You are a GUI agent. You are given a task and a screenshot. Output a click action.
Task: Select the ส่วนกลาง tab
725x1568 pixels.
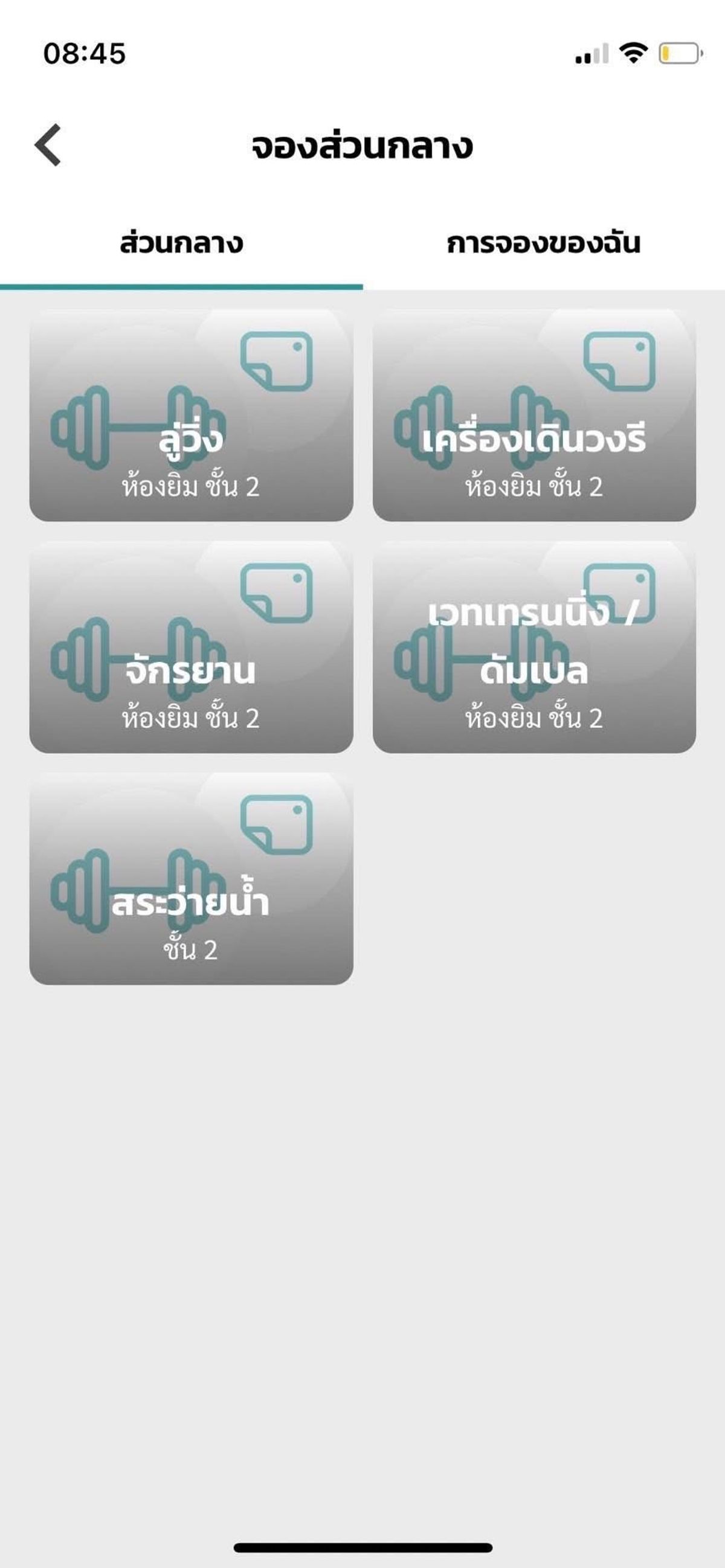tap(181, 243)
